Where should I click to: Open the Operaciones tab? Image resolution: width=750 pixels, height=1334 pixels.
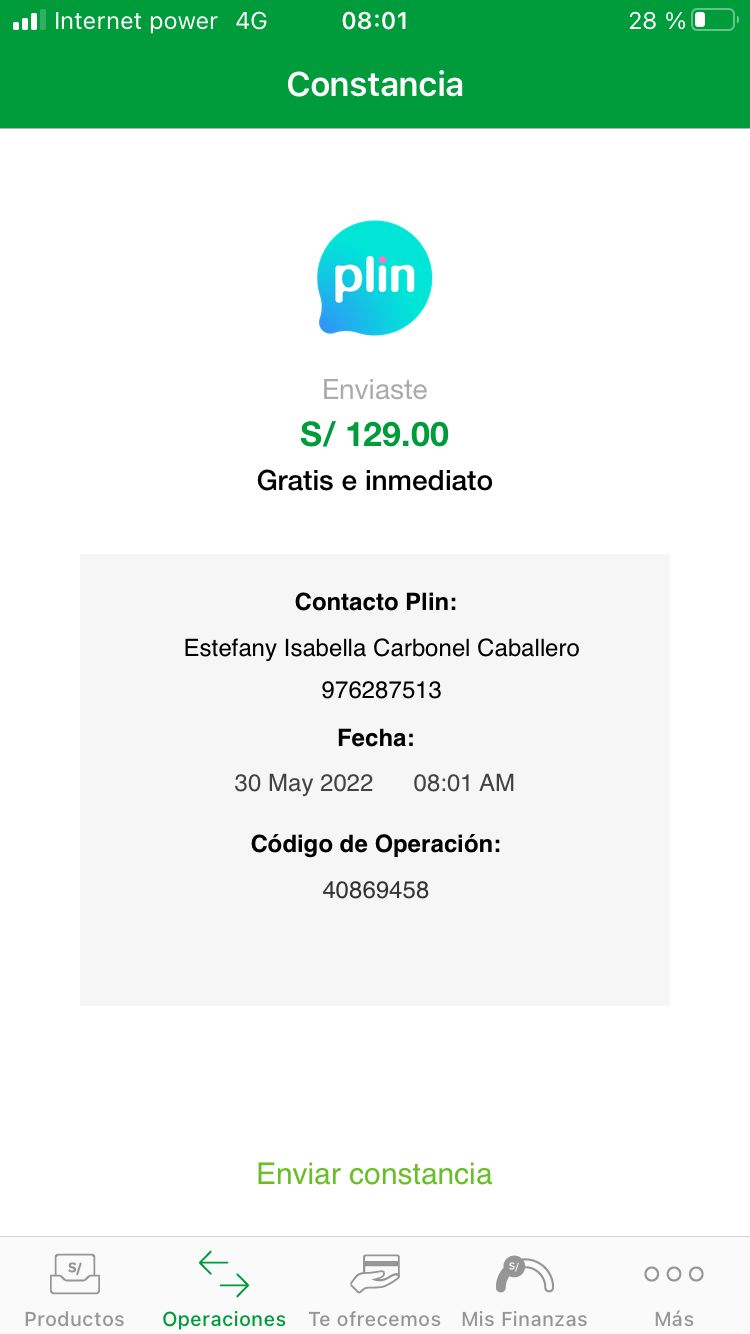pos(224,1288)
